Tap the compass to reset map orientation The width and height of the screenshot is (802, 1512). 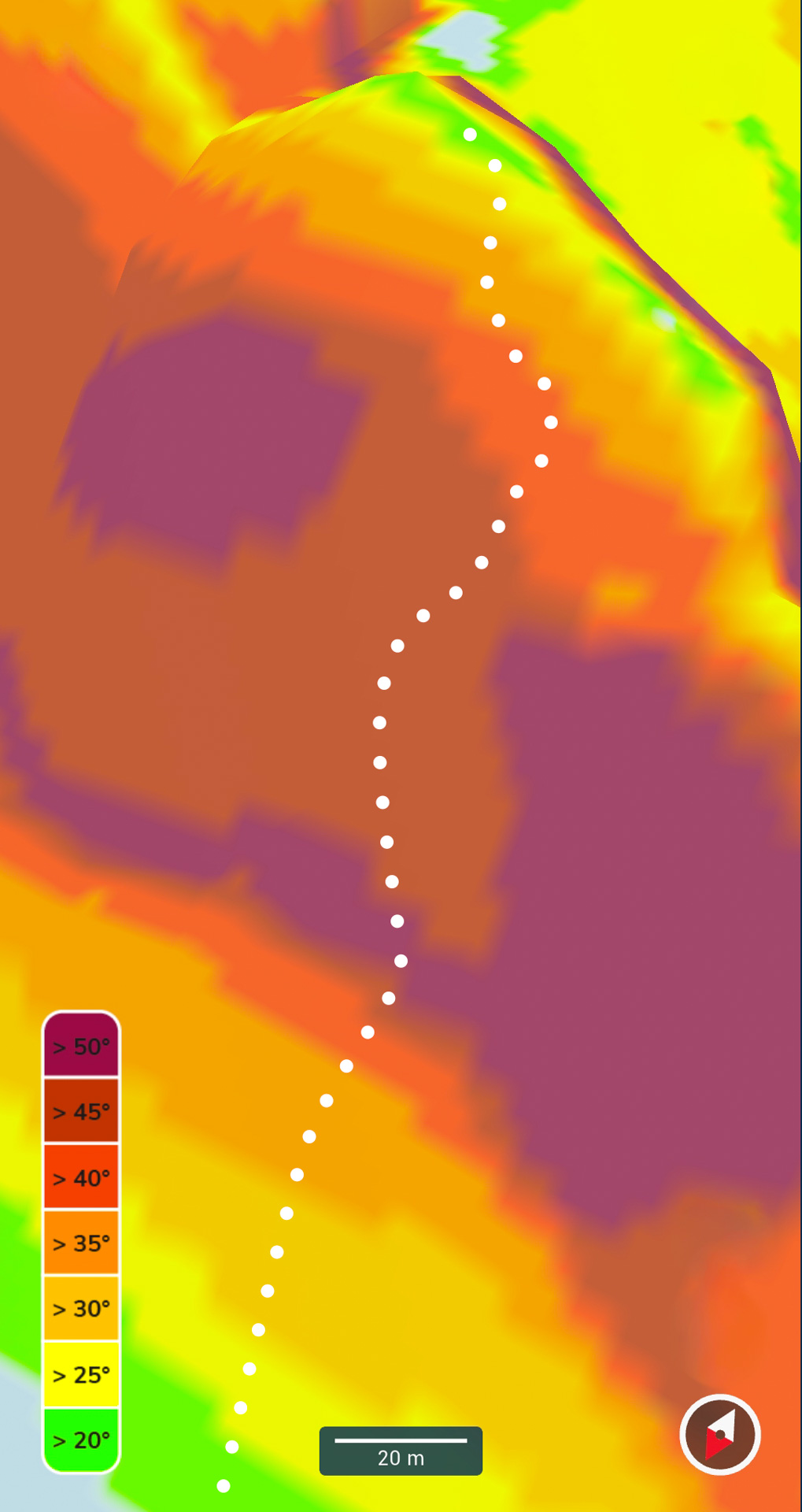pyautogui.click(x=719, y=1434)
